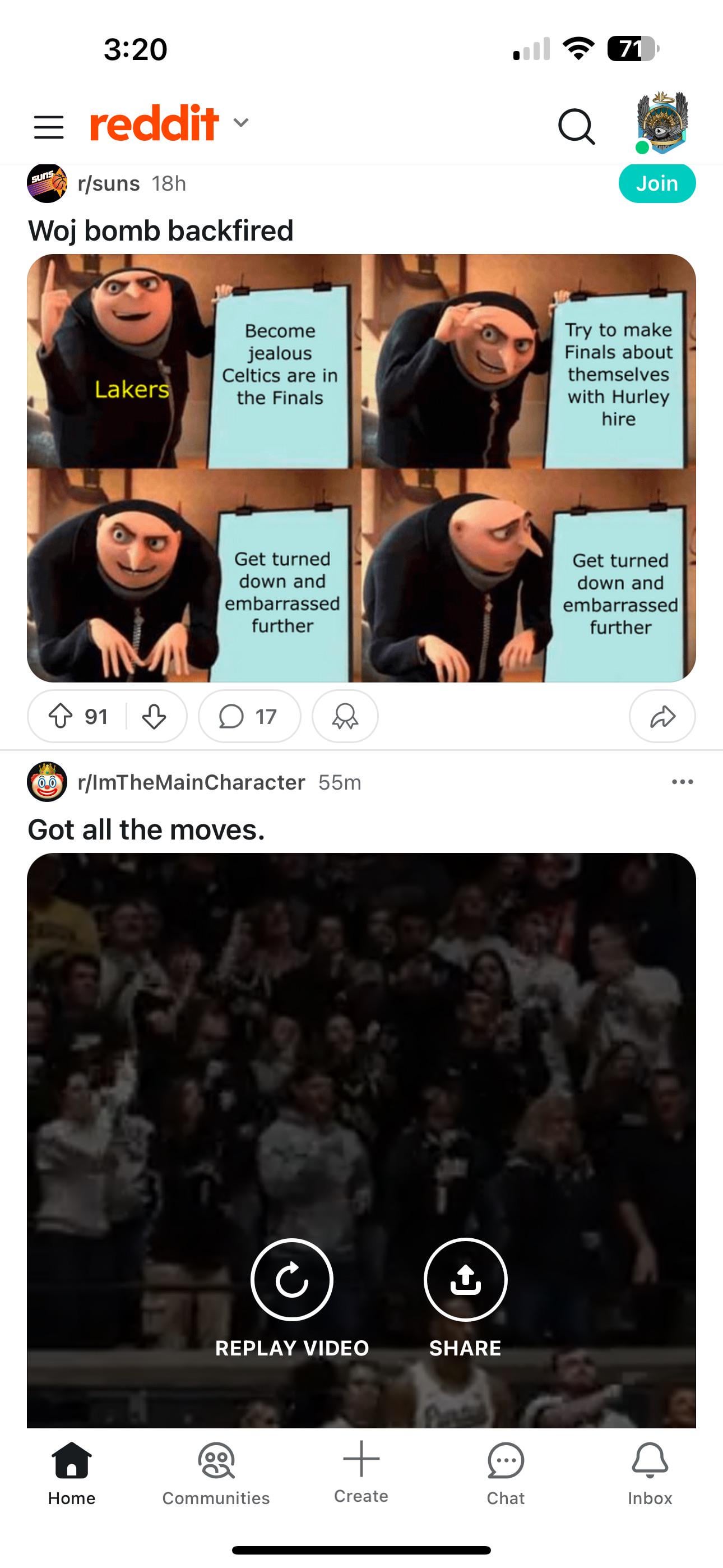Viewport: 723px width, 1568px height.
Task: Open the r/suns community link
Action: tap(108, 183)
